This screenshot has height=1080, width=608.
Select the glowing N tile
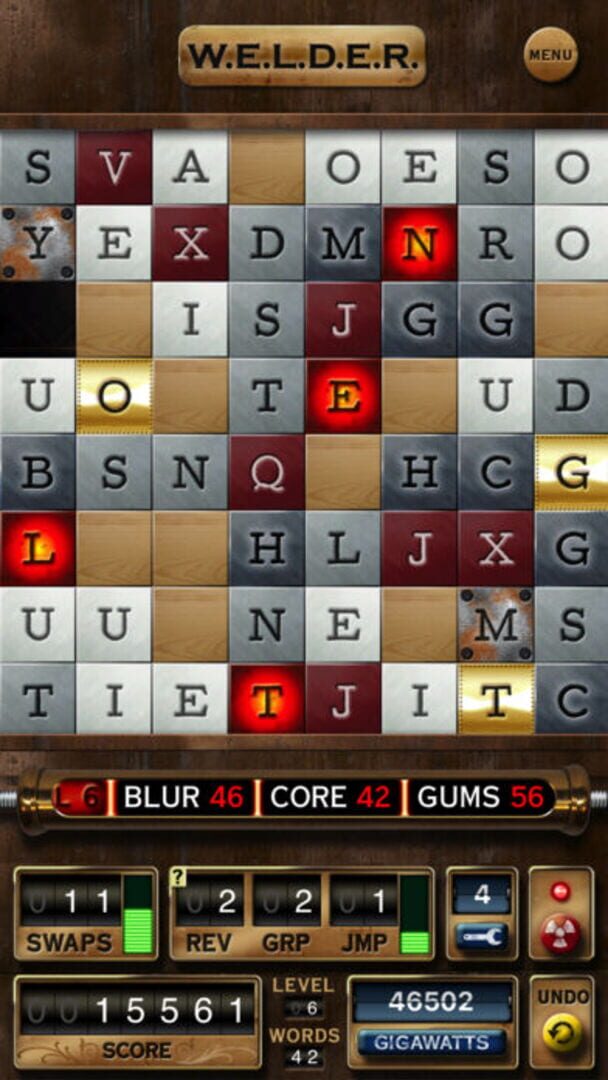[x=419, y=243]
